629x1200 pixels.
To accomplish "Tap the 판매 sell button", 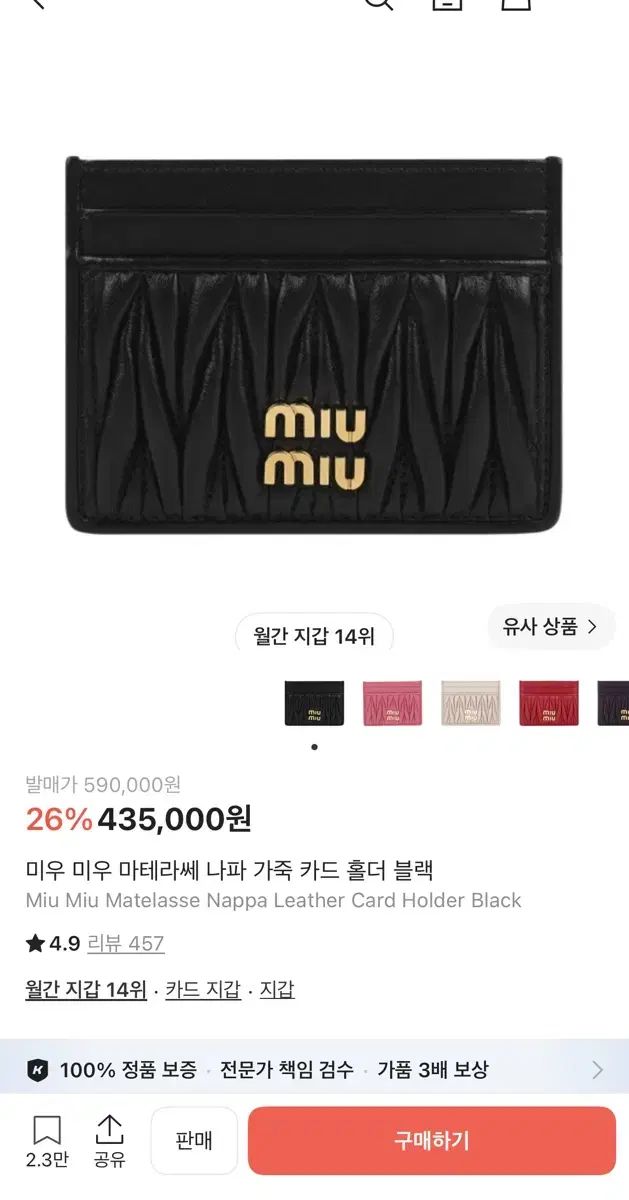I will 194,1141.
